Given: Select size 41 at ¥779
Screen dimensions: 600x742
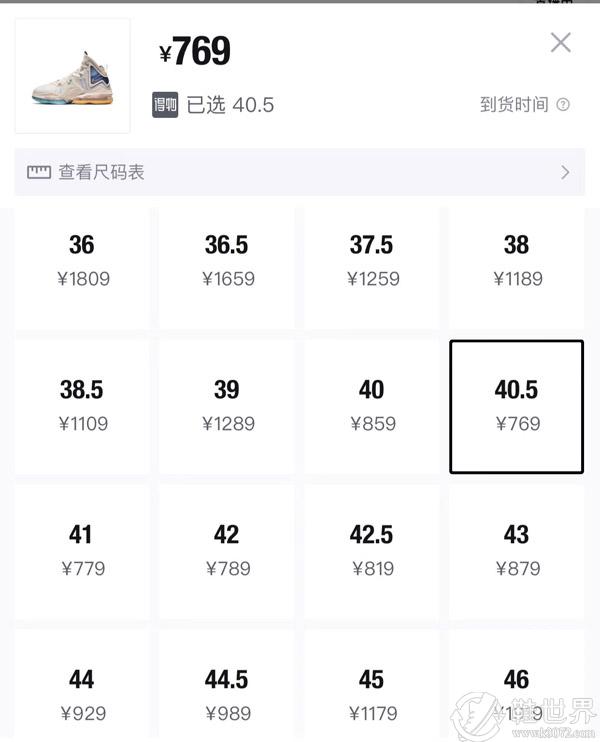Looking at the screenshot, I should click(82, 551).
